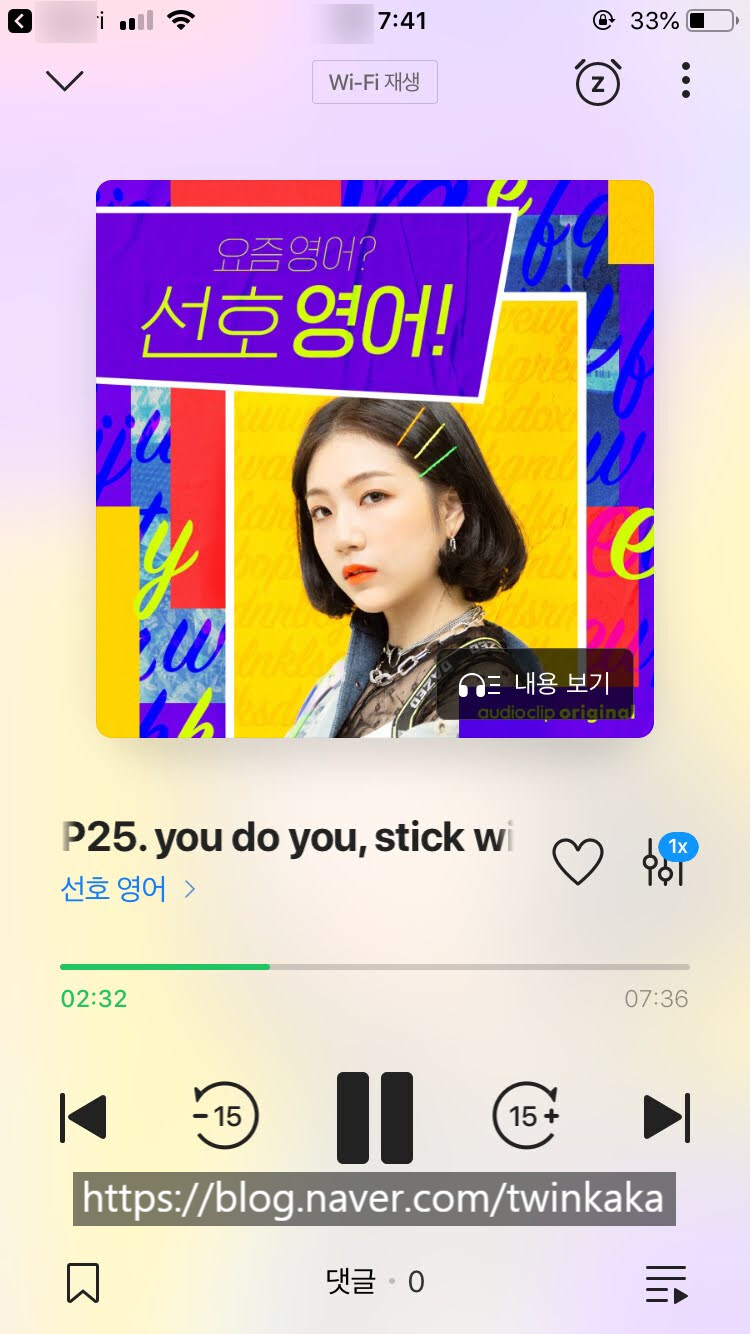
Task: Tap the playback progress bar
Action: pyautogui.click(x=374, y=967)
